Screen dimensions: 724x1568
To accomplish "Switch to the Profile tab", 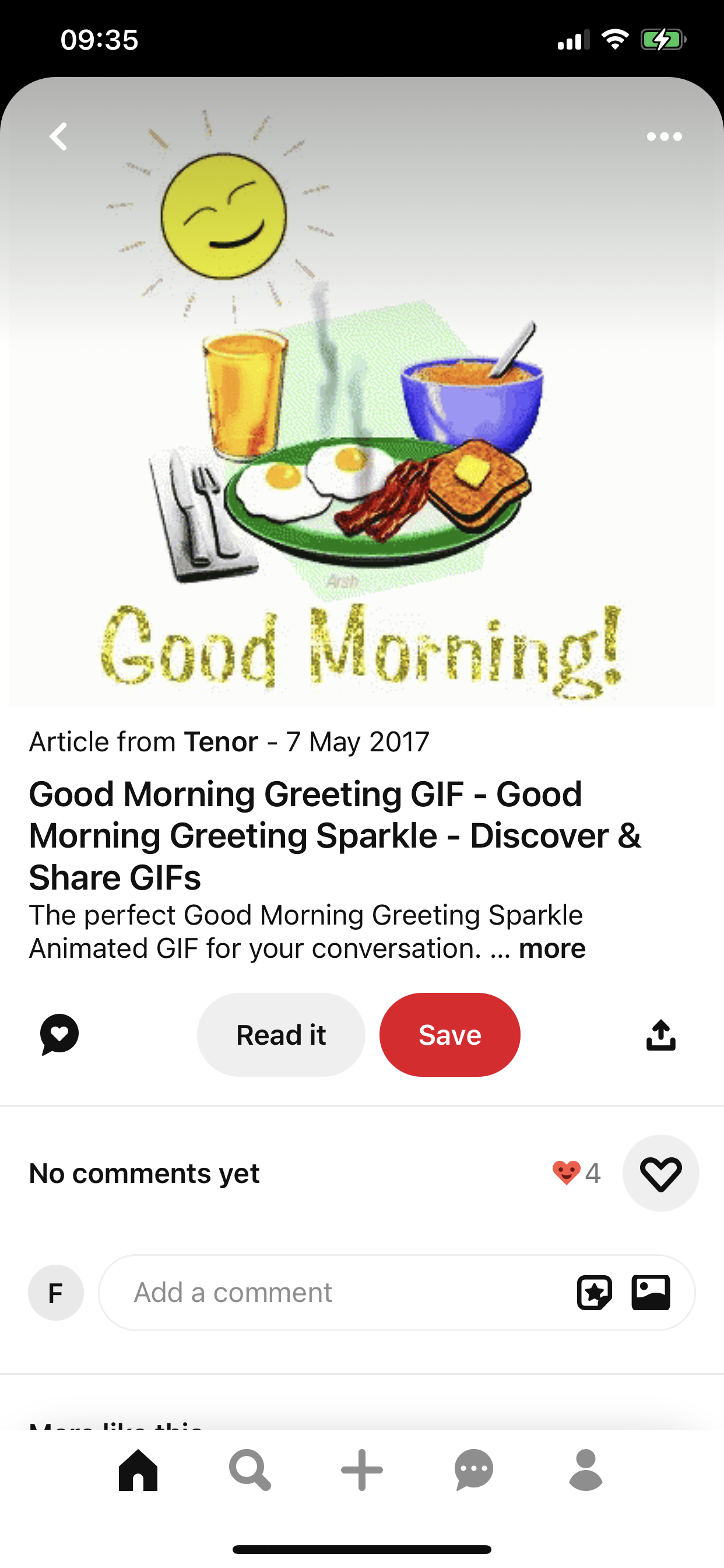I will coord(586,1470).
